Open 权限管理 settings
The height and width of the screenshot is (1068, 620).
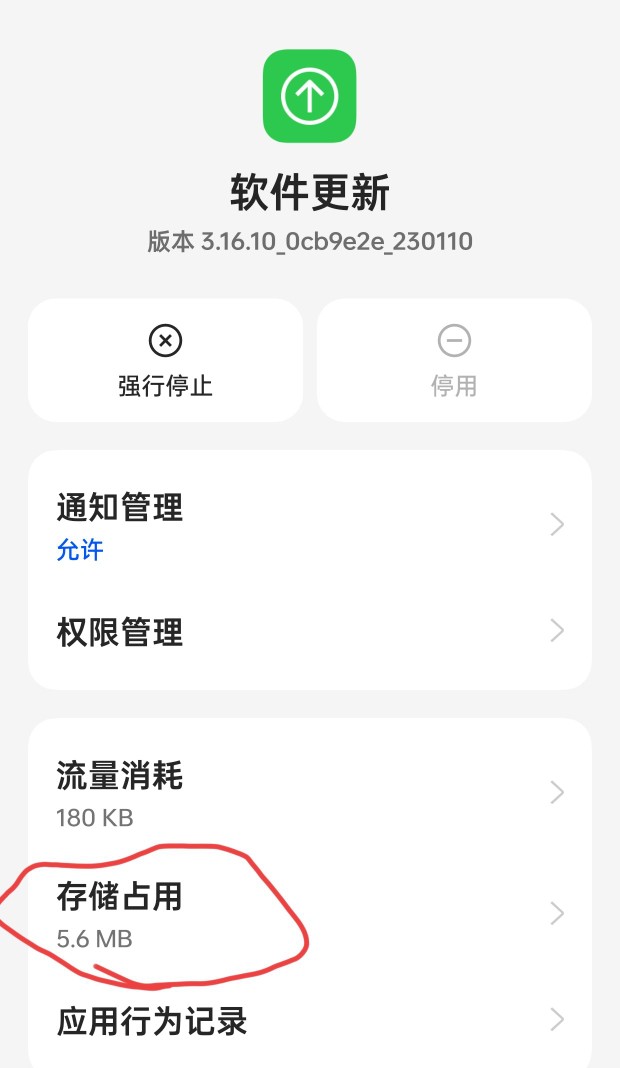coord(309,632)
